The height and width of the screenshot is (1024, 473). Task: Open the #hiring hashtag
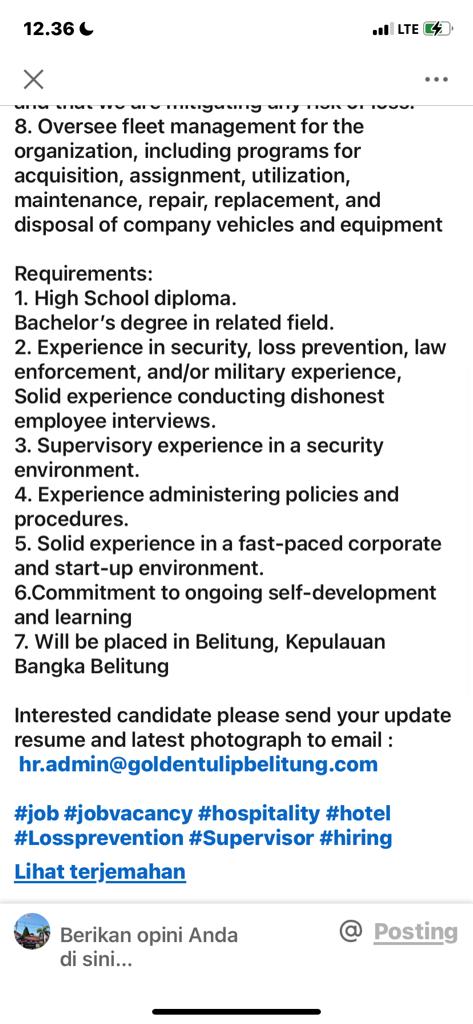(355, 838)
